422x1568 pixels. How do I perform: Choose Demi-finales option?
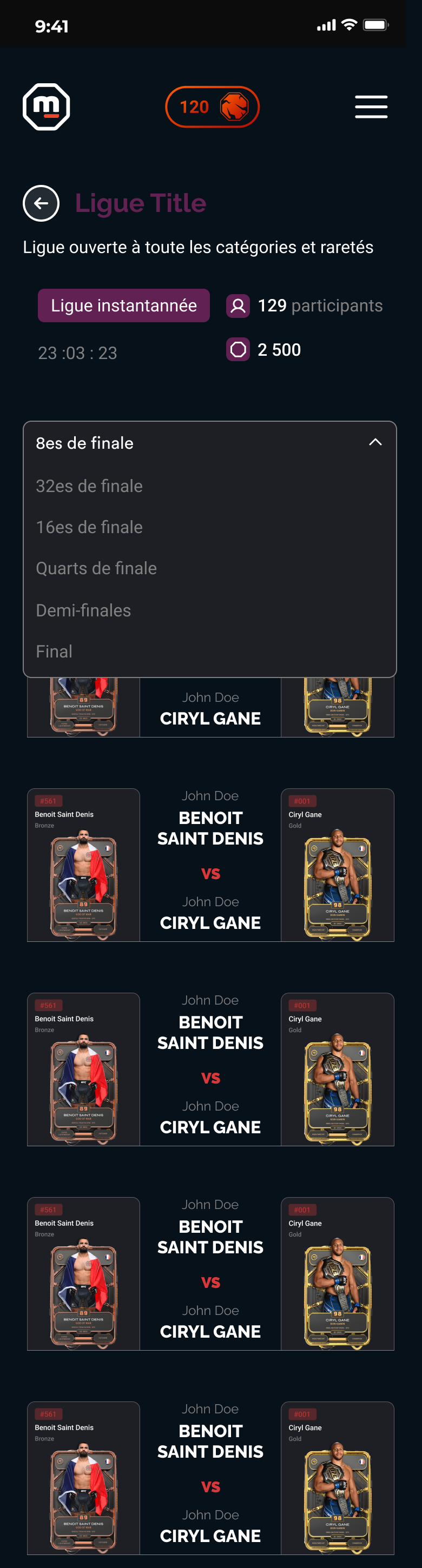click(83, 610)
